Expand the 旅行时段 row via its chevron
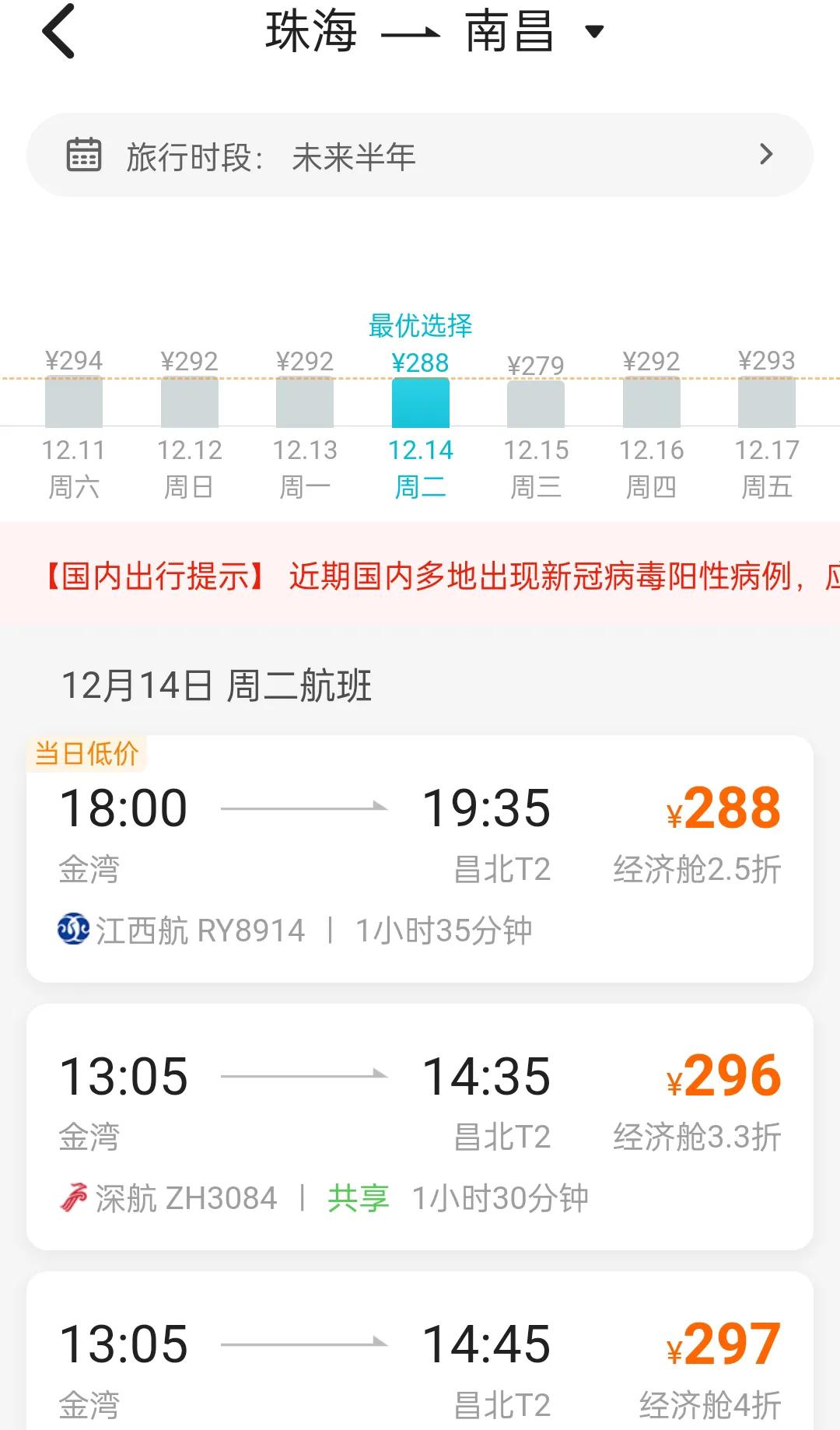Screen dimensions: 840x1430 766,154
